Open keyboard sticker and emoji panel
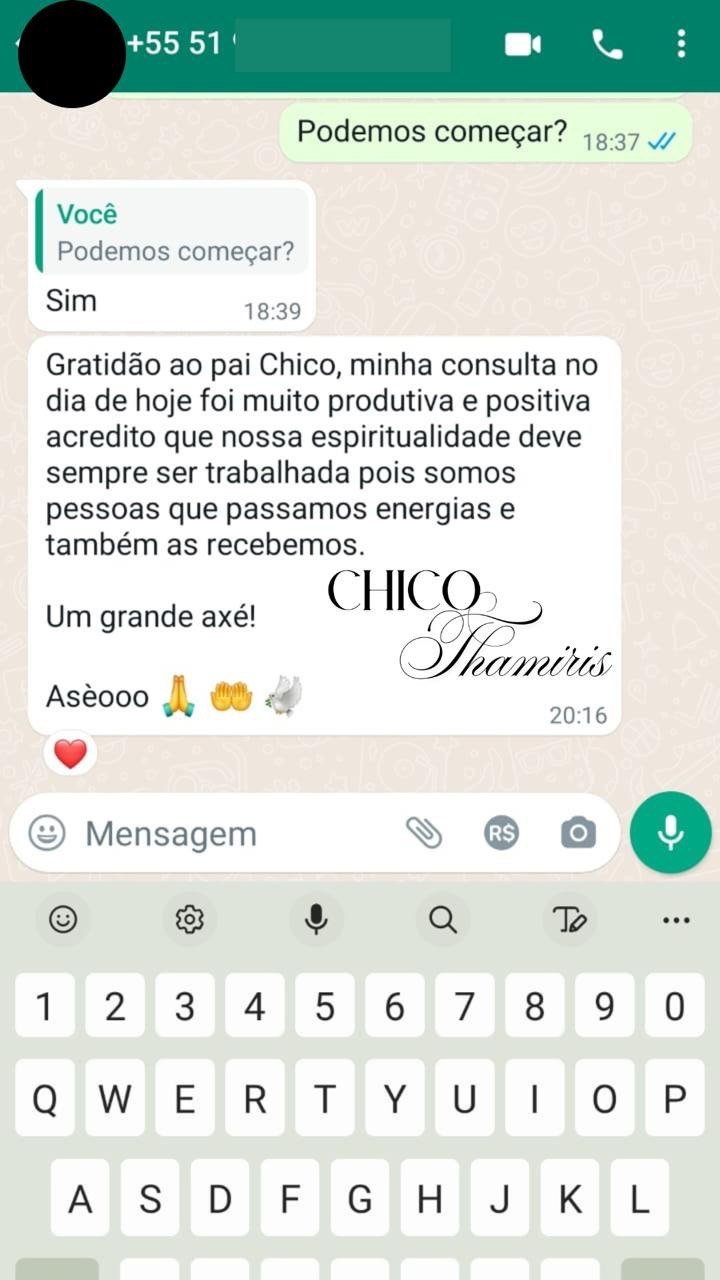Screen dimensions: 720x1280 click(x=63, y=919)
